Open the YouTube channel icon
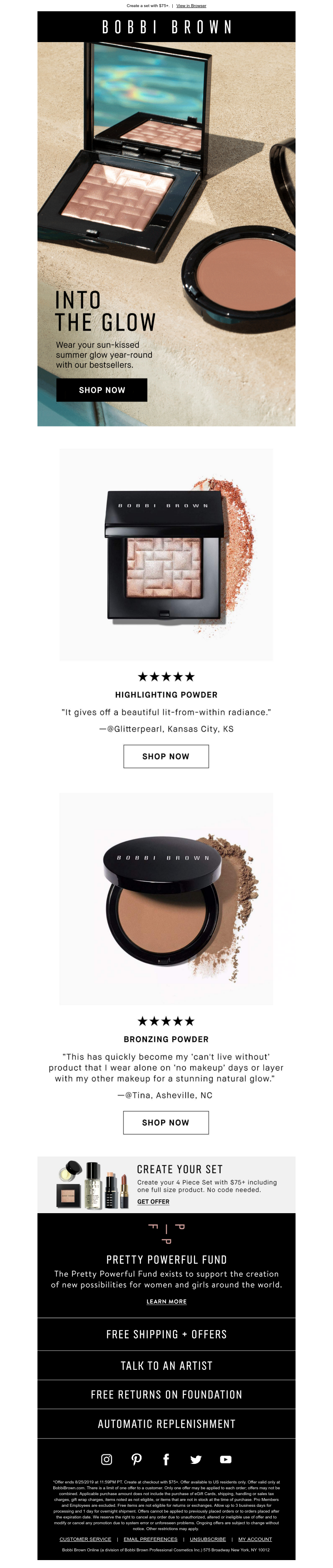 coord(225,1459)
